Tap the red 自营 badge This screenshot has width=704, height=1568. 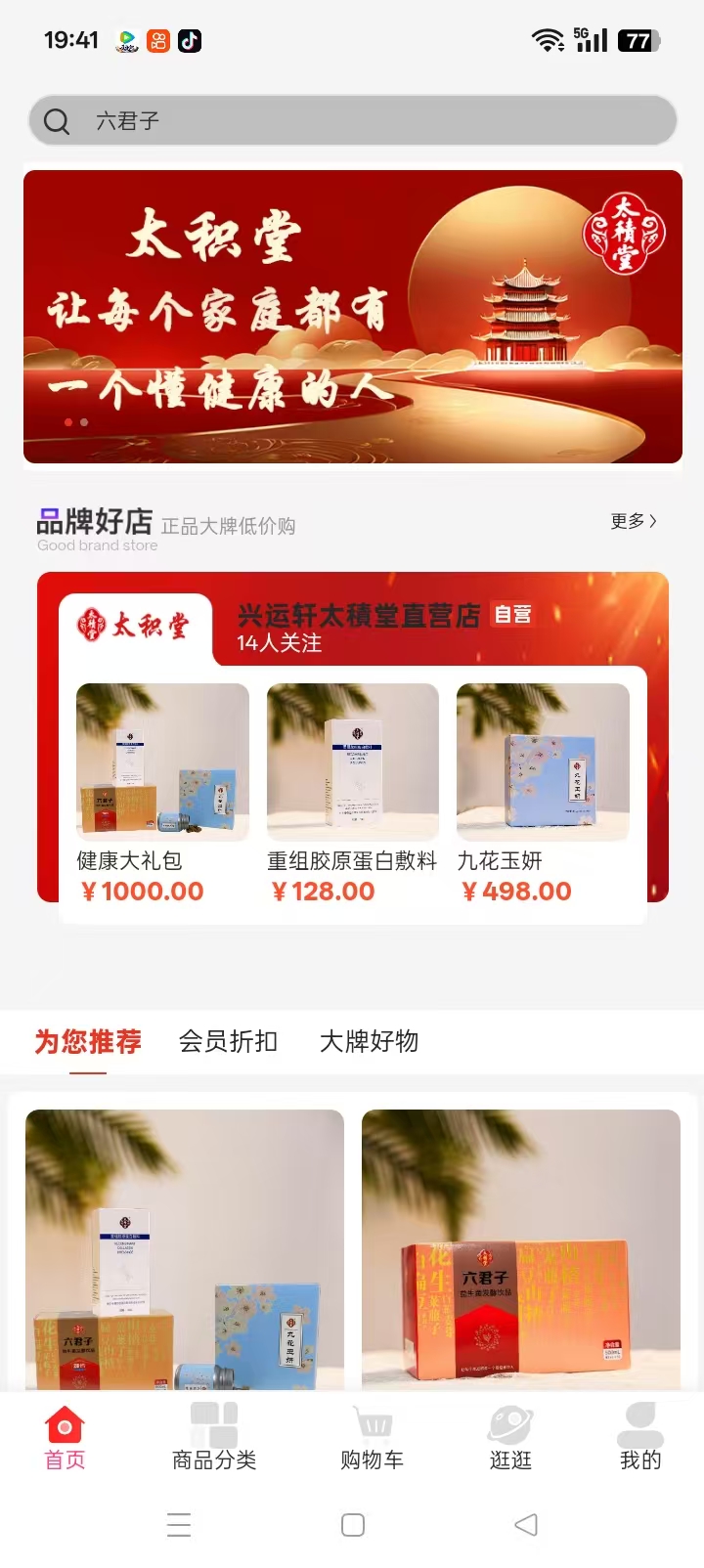tap(512, 613)
